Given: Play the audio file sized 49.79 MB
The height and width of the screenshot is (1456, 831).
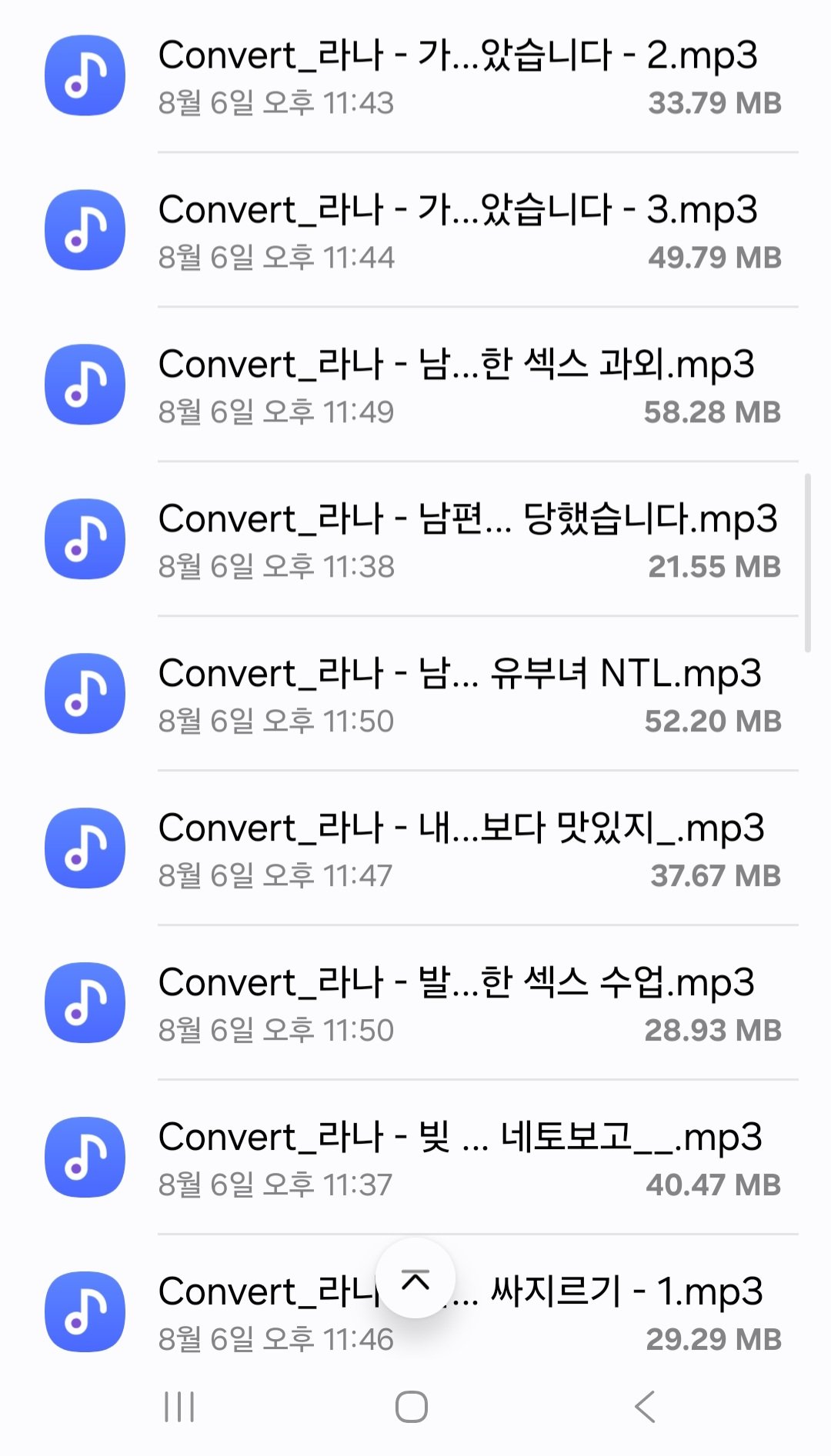Looking at the screenshot, I should tap(458, 230).
